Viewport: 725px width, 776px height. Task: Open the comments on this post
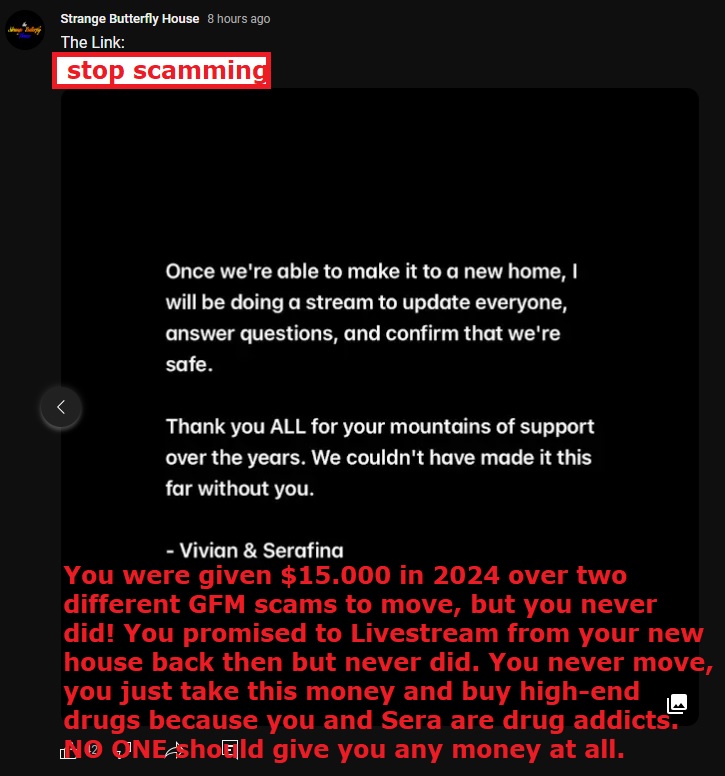click(x=230, y=749)
